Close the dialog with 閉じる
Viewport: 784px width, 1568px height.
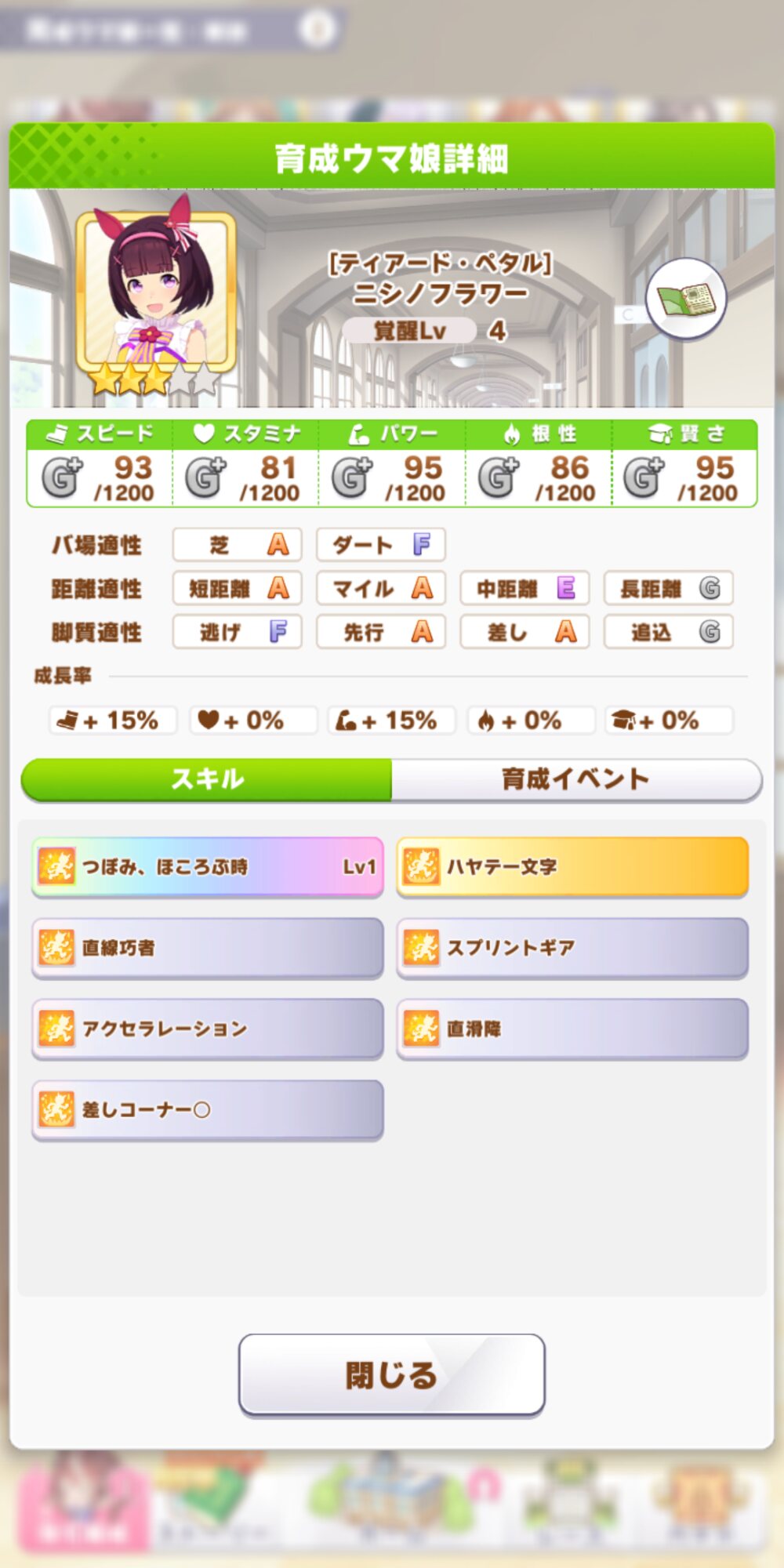click(x=391, y=1375)
